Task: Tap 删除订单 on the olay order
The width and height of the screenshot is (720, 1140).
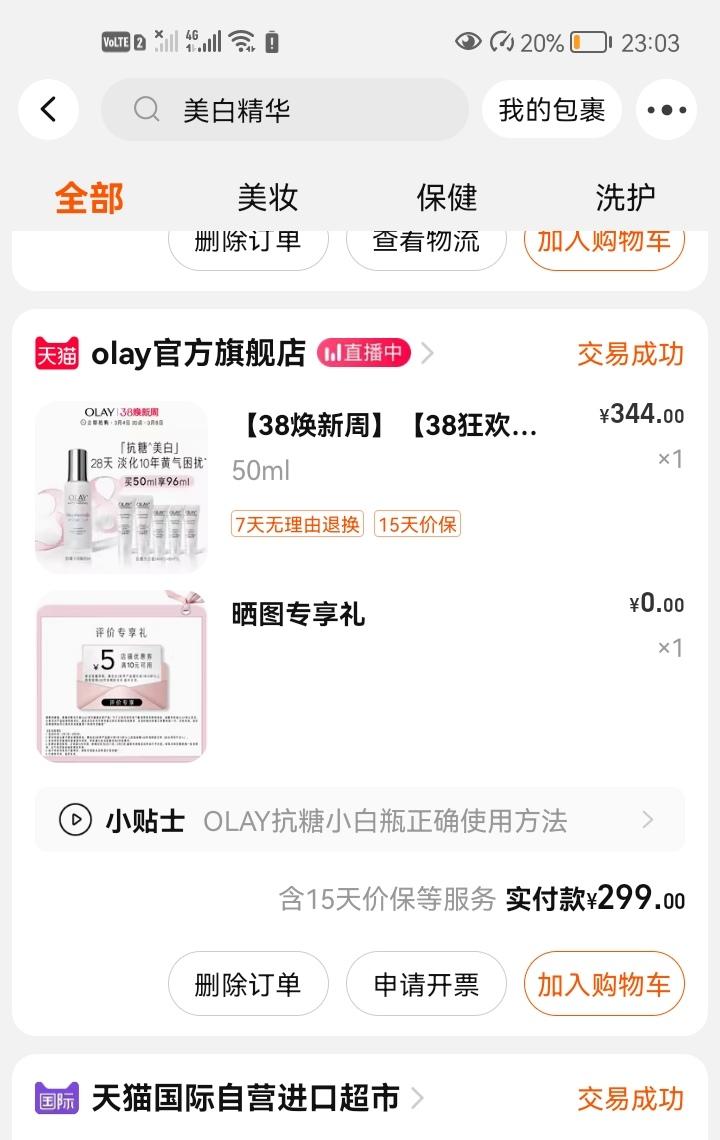Action: [x=248, y=984]
